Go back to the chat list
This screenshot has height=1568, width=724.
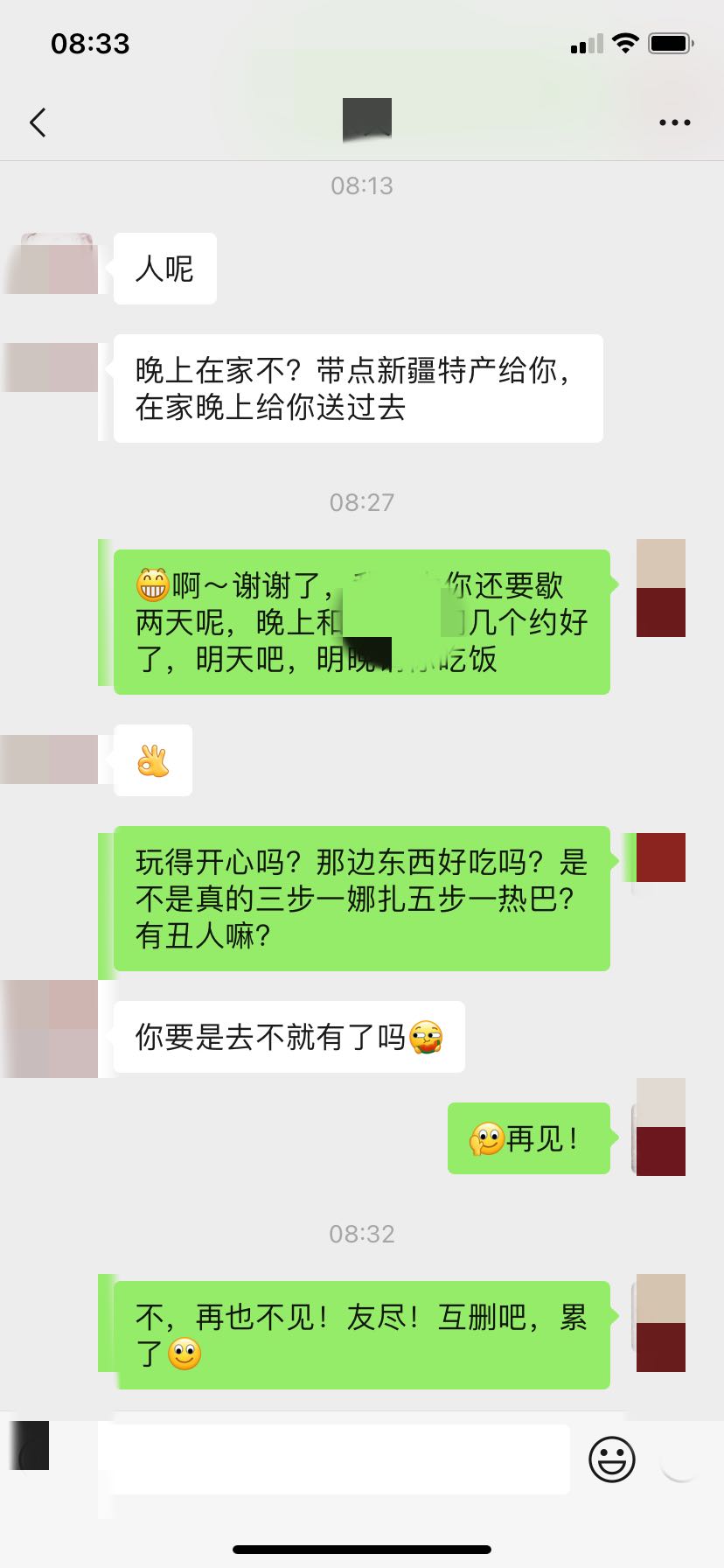click(x=38, y=122)
